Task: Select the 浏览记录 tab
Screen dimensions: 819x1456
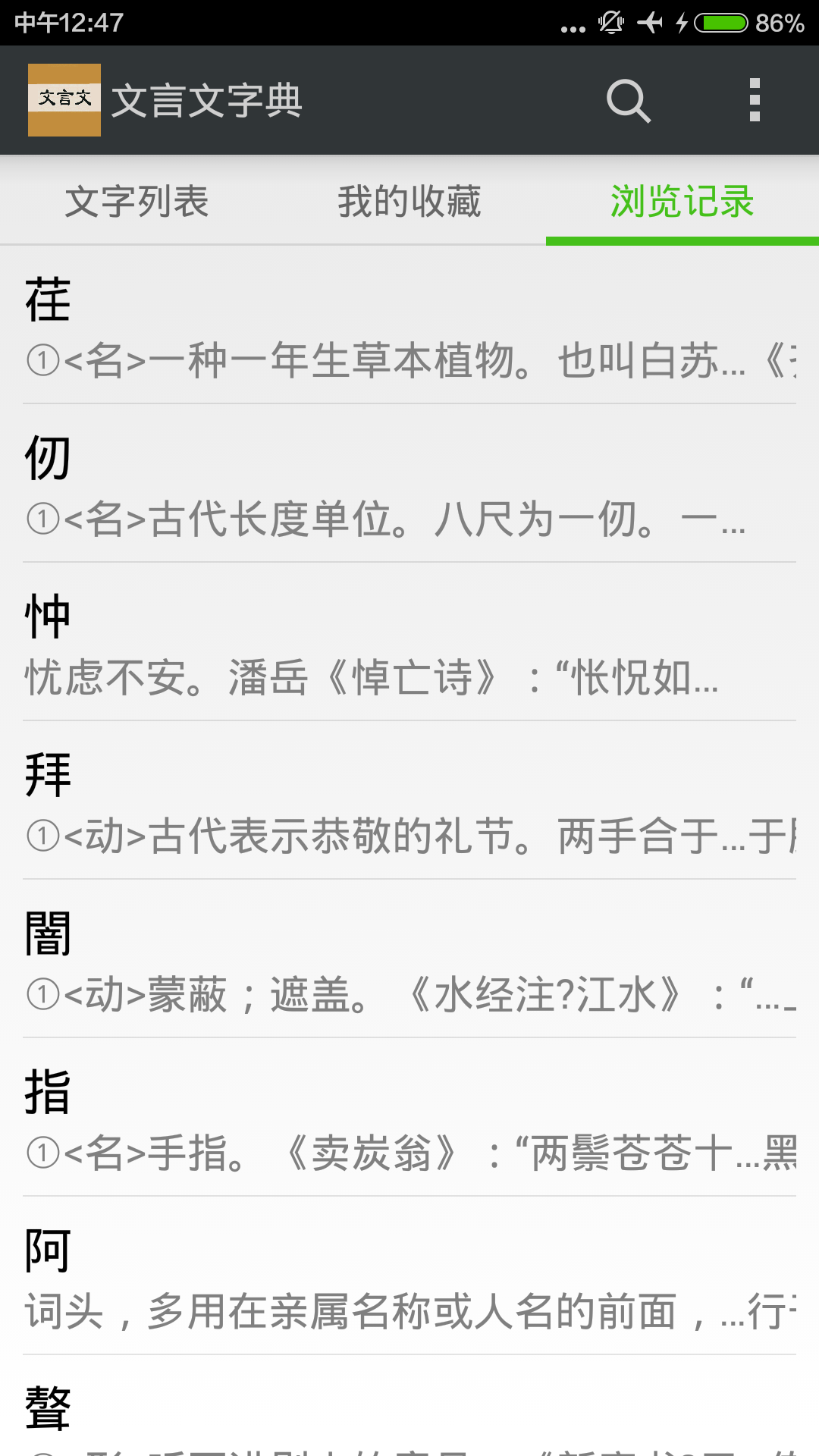Action: coord(682,200)
